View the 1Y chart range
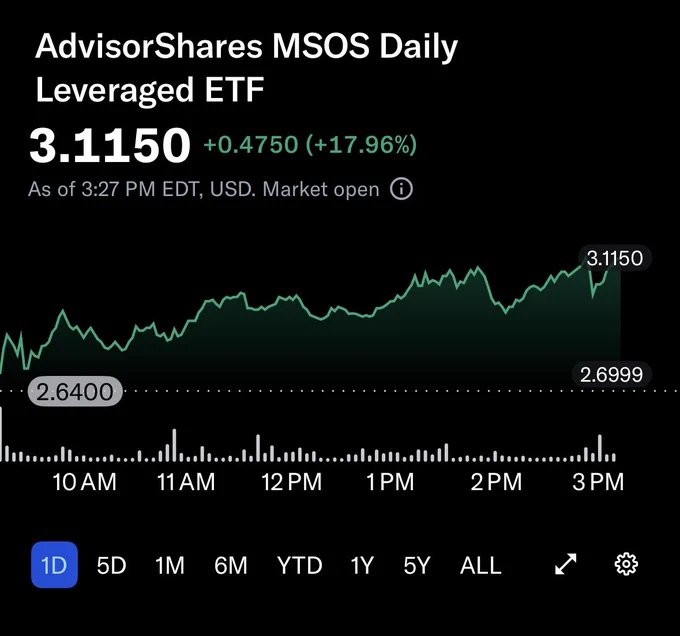The height and width of the screenshot is (636, 680). (362, 565)
